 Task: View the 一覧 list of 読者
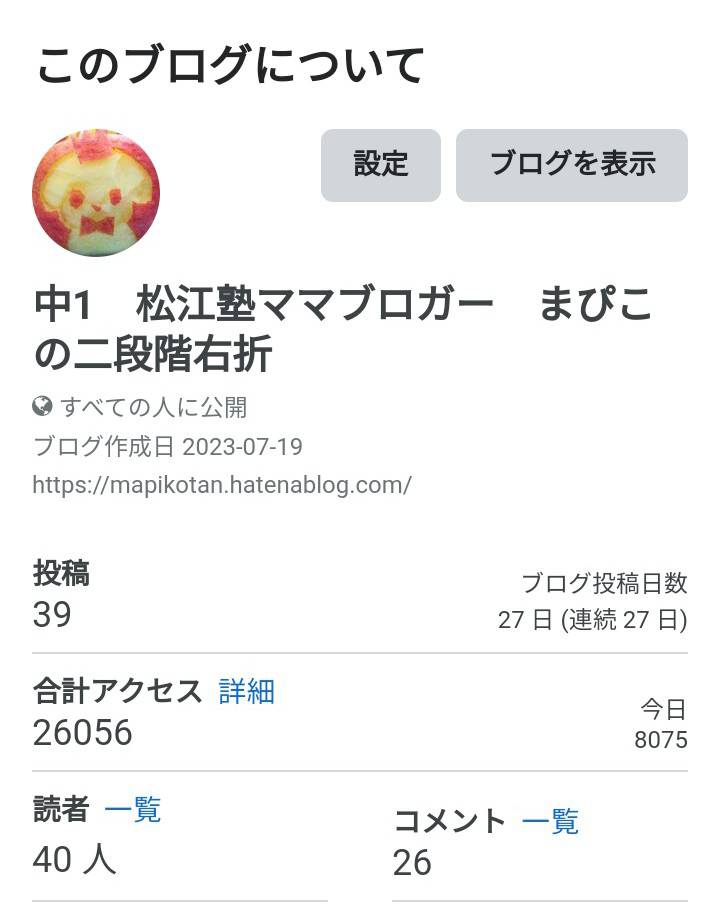pos(132,809)
